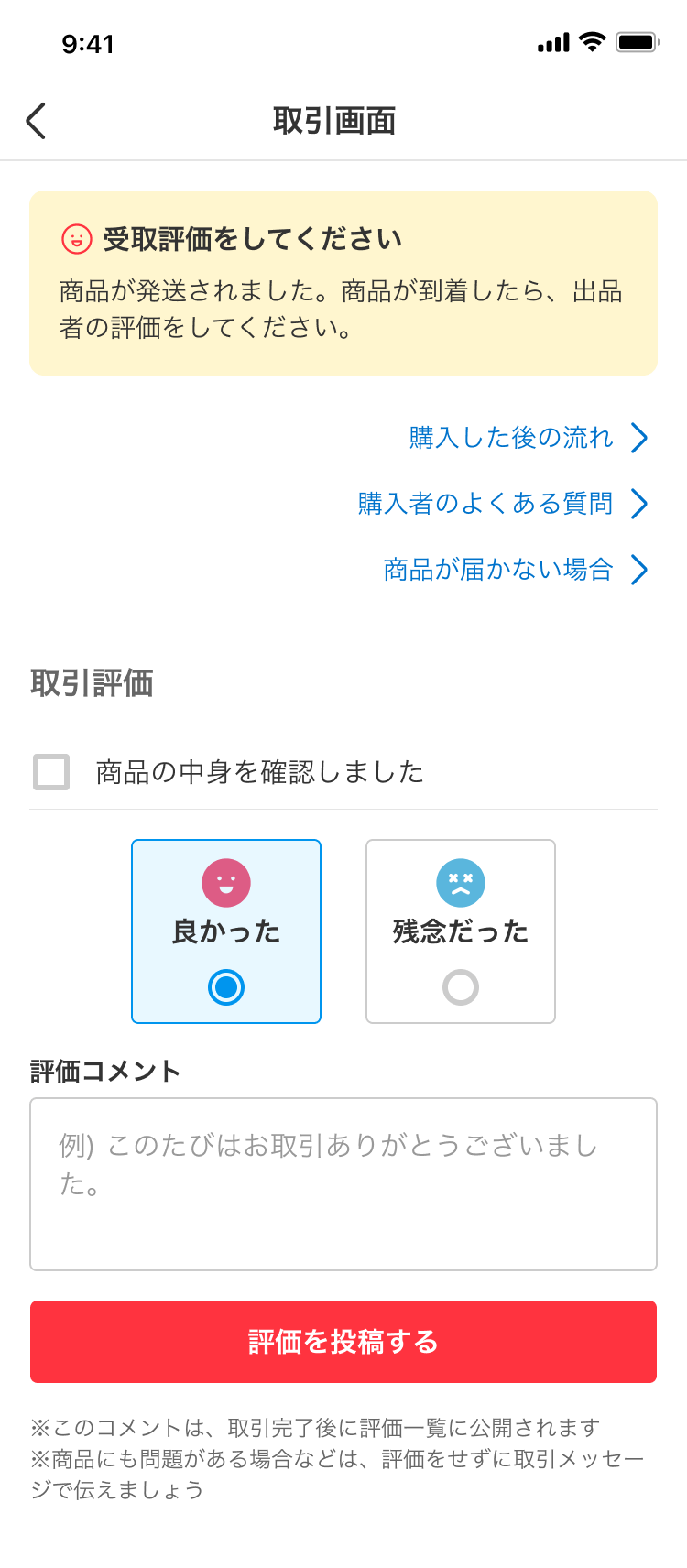Expand 商品が届かない場合 using its chevron
The image size is (687, 1568).
[641, 570]
